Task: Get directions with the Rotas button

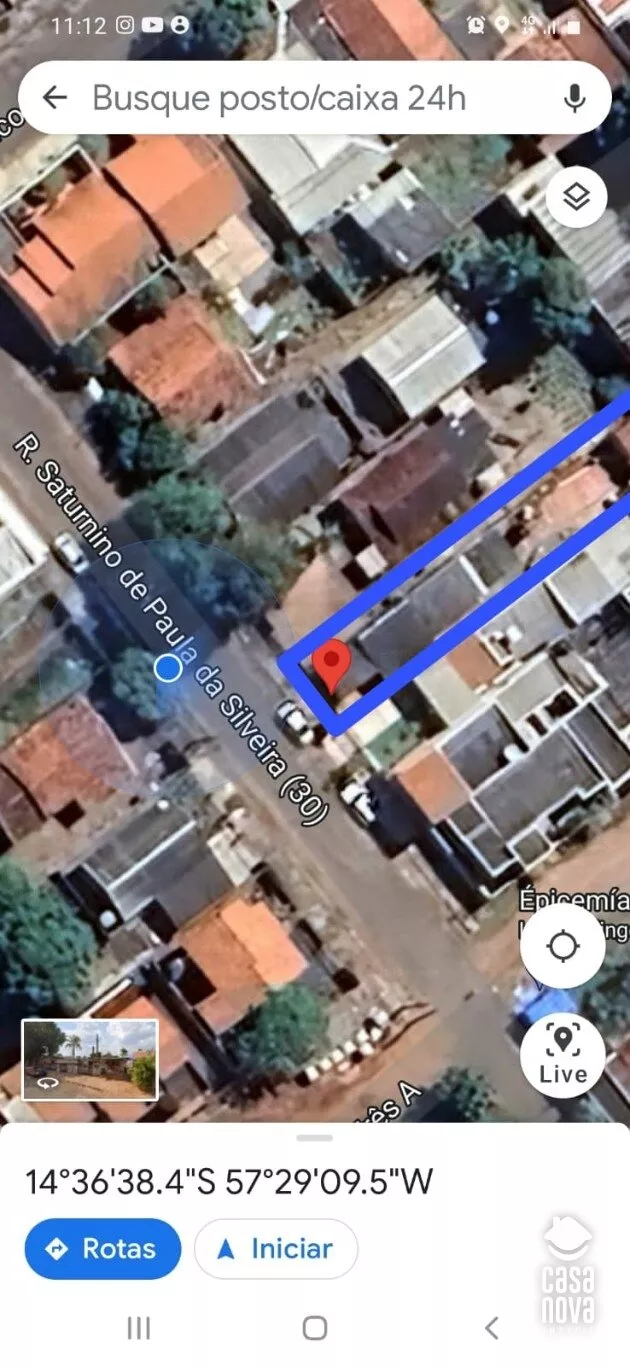Action: coord(103,1248)
